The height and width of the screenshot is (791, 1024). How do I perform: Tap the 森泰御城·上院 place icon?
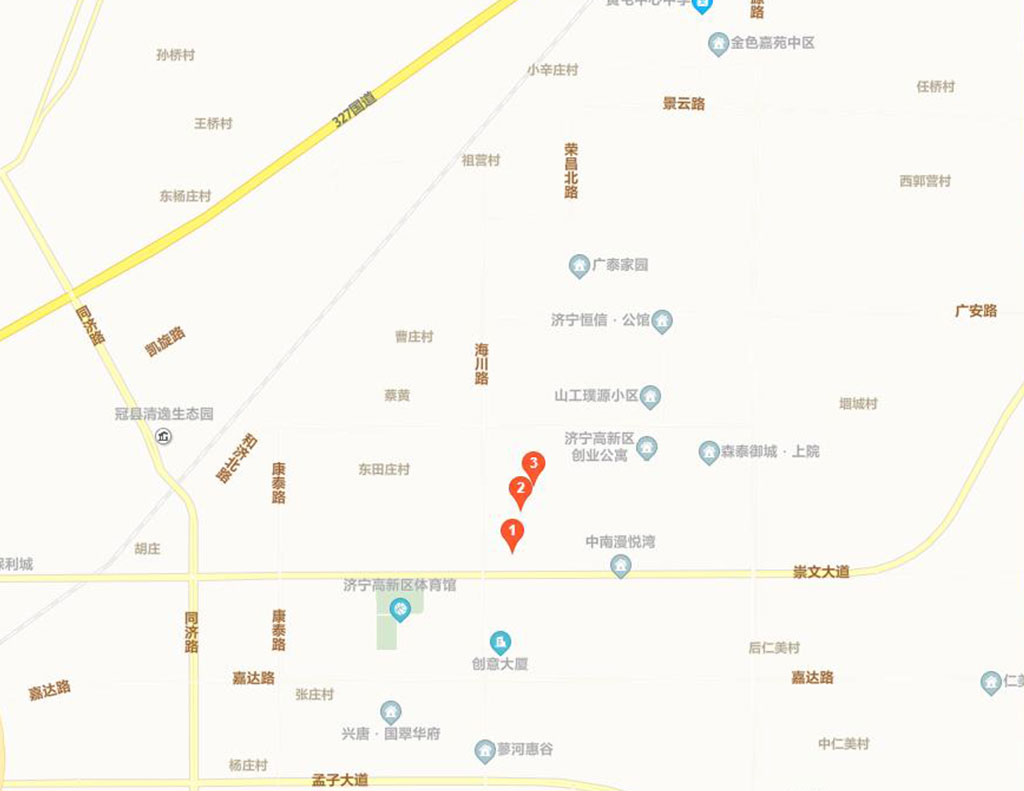click(709, 452)
